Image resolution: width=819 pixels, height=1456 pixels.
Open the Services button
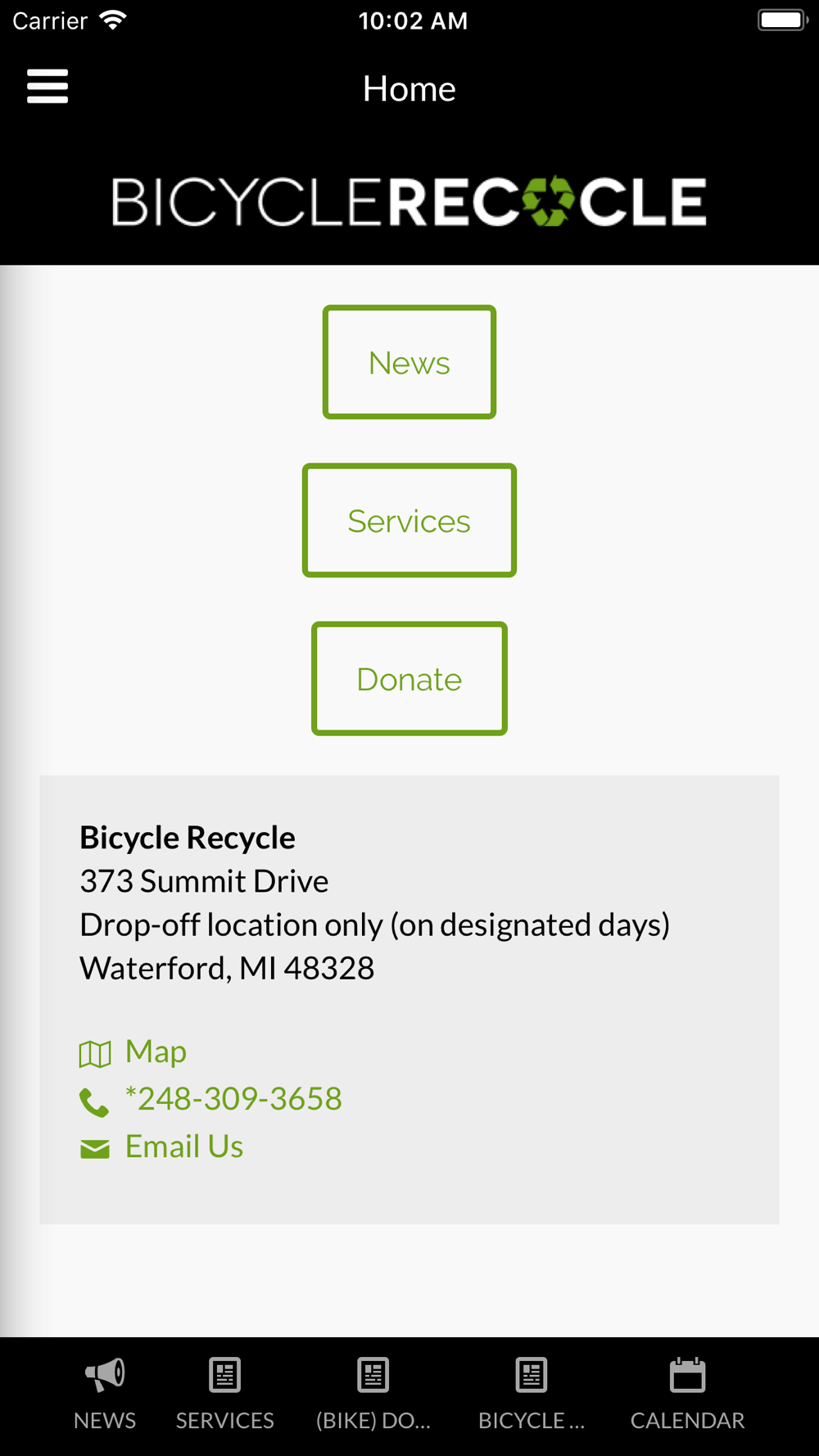(x=409, y=520)
